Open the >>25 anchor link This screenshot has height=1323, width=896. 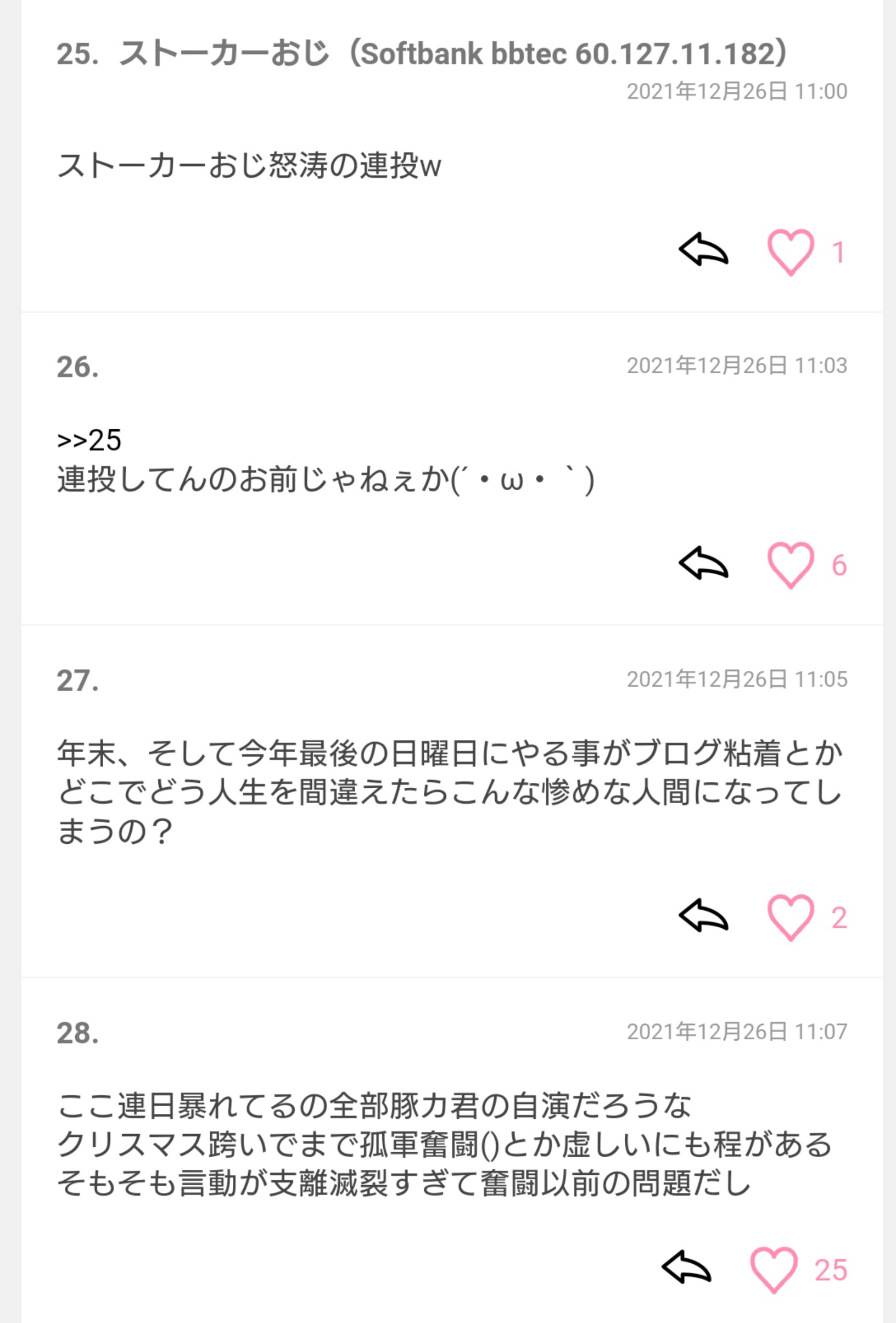[89, 440]
